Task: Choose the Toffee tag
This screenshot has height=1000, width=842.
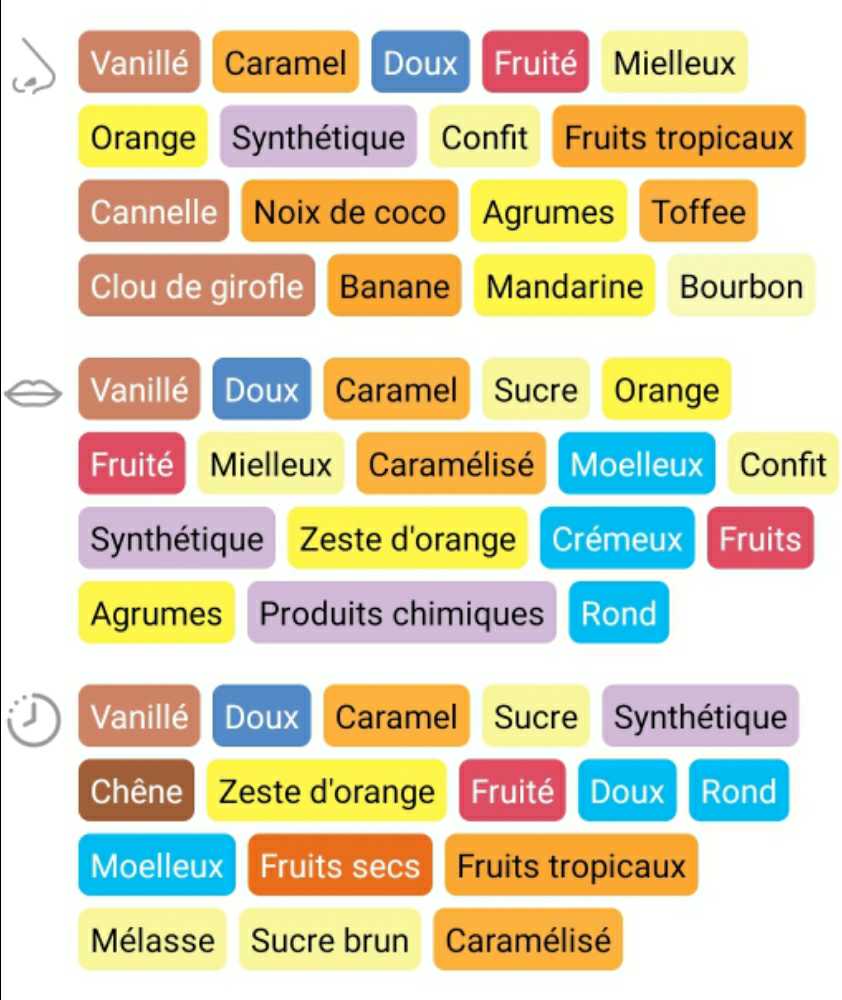Action: coord(698,212)
